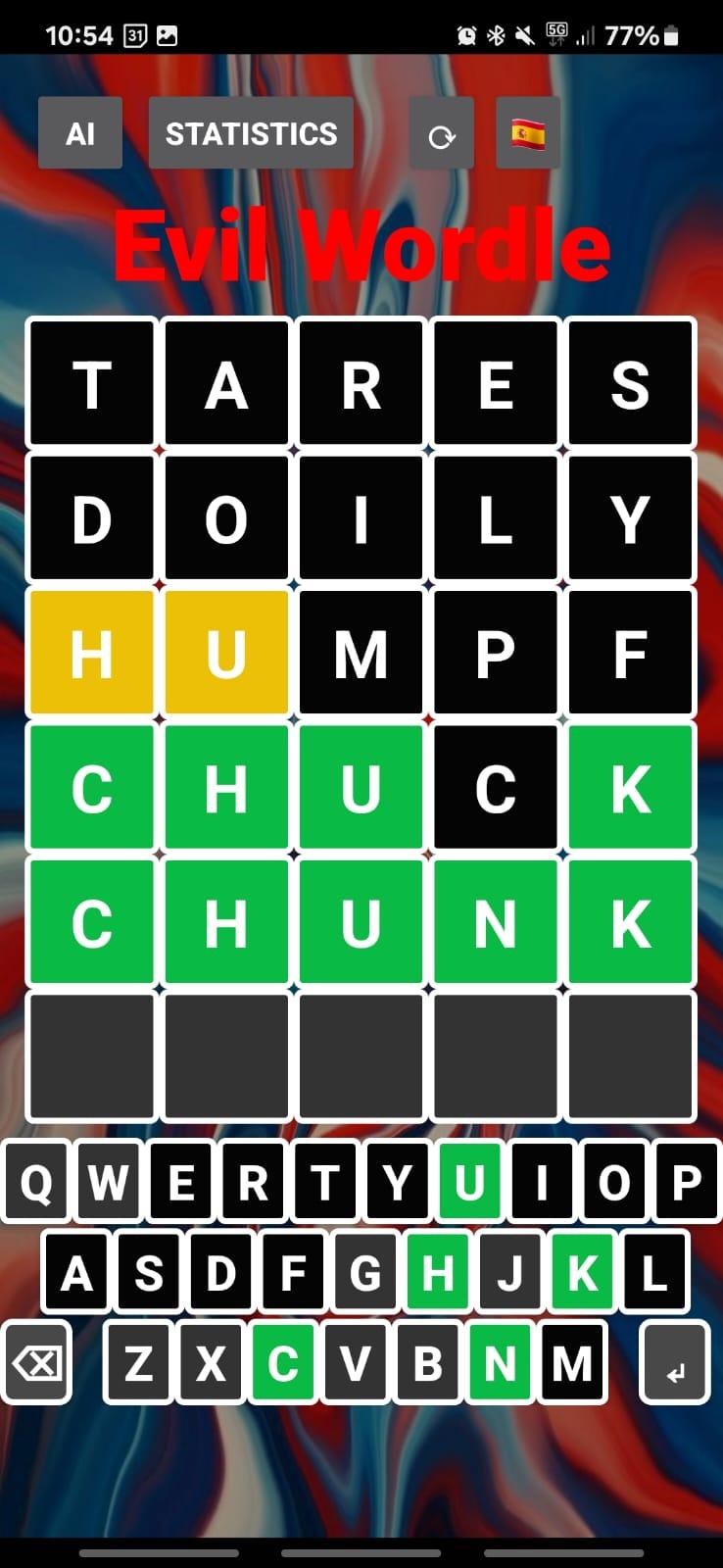Tap the P key on the keyboard
This screenshot has height=1568, width=723.
(686, 1183)
